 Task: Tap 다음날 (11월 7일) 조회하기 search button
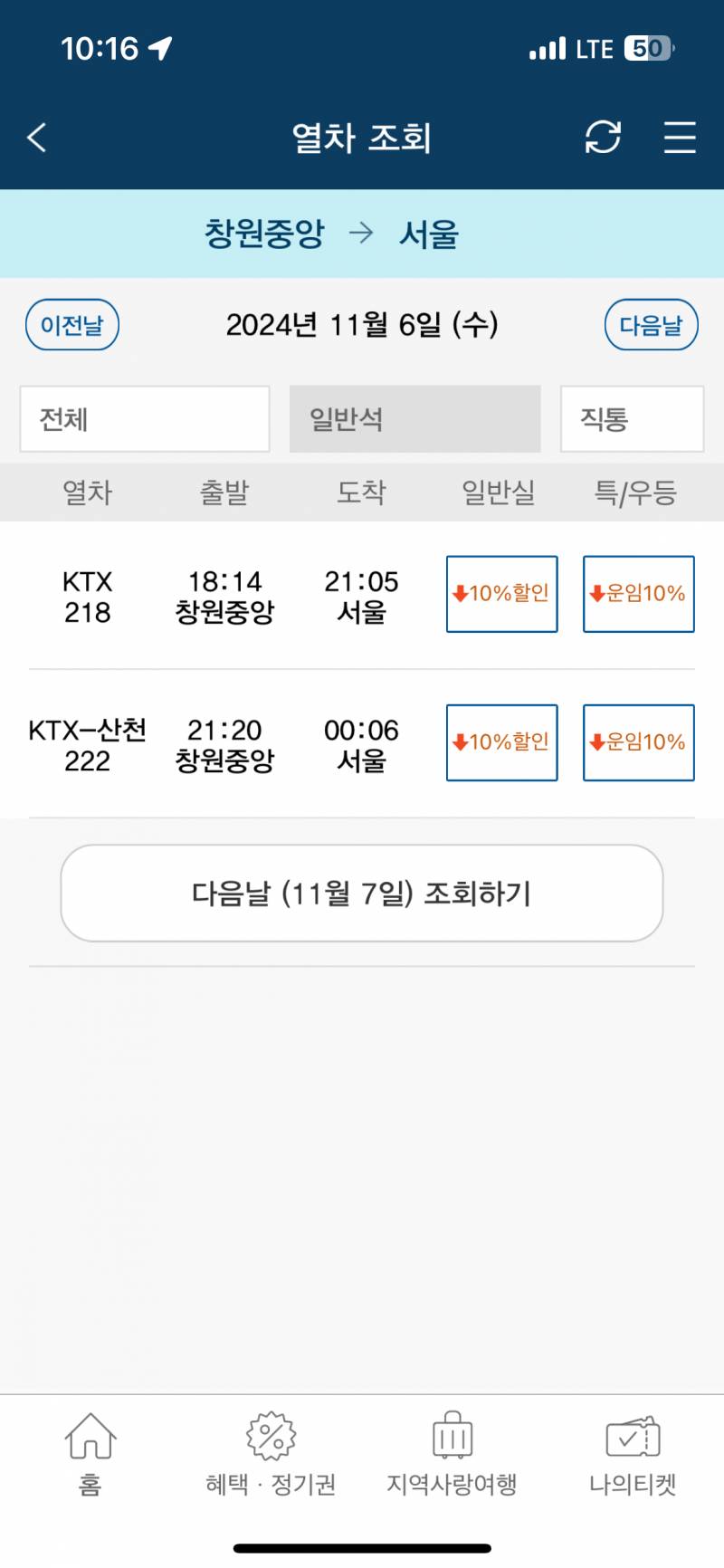coord(362,893)
